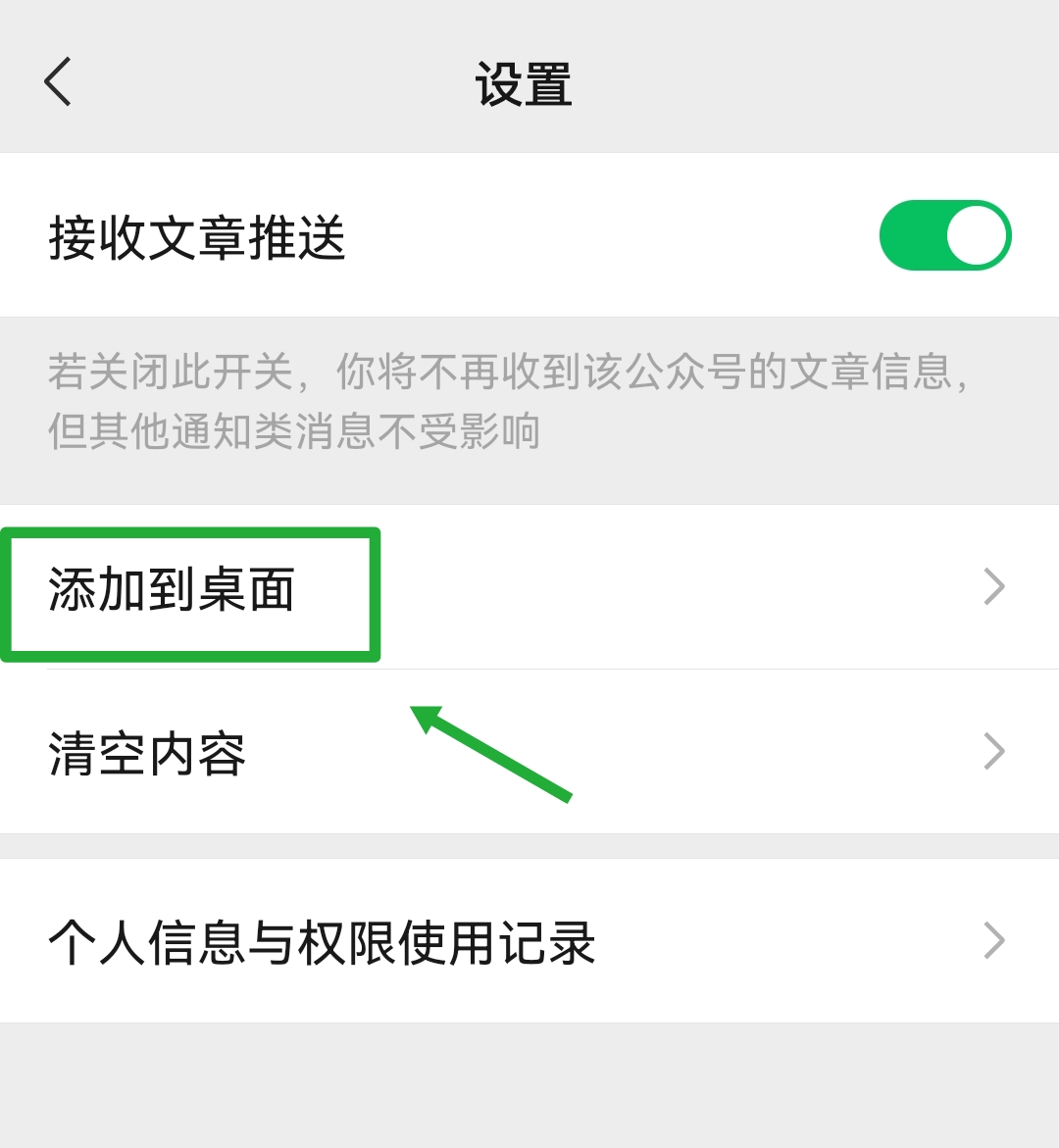This screenshot has width=1059, height=1148.
Task: Select the 清空内容 row
Action: [529, 753]
